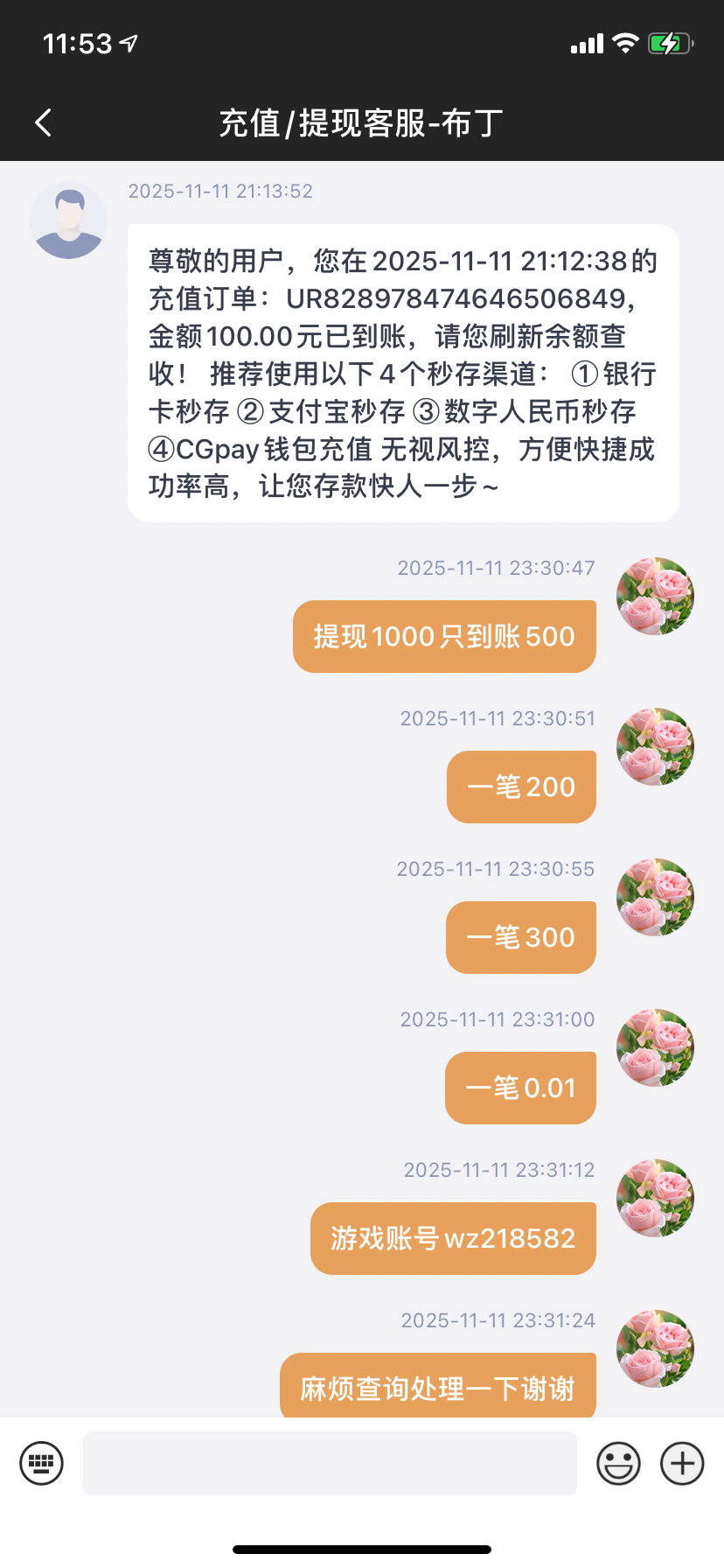The width and height of the screenshot is (724, 1568).
Task: Open the keyboard switcher icon at bottom left
Action: click(39, 1462)
